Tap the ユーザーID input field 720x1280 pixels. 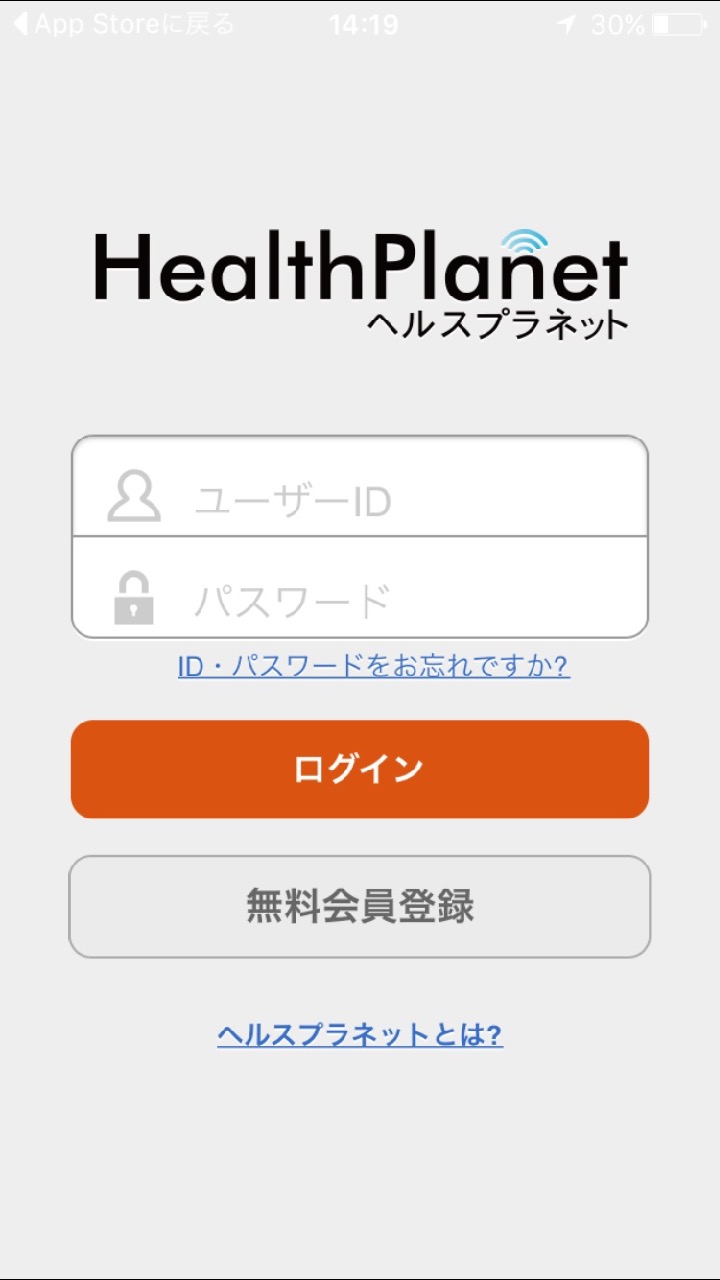click(360, 487)
